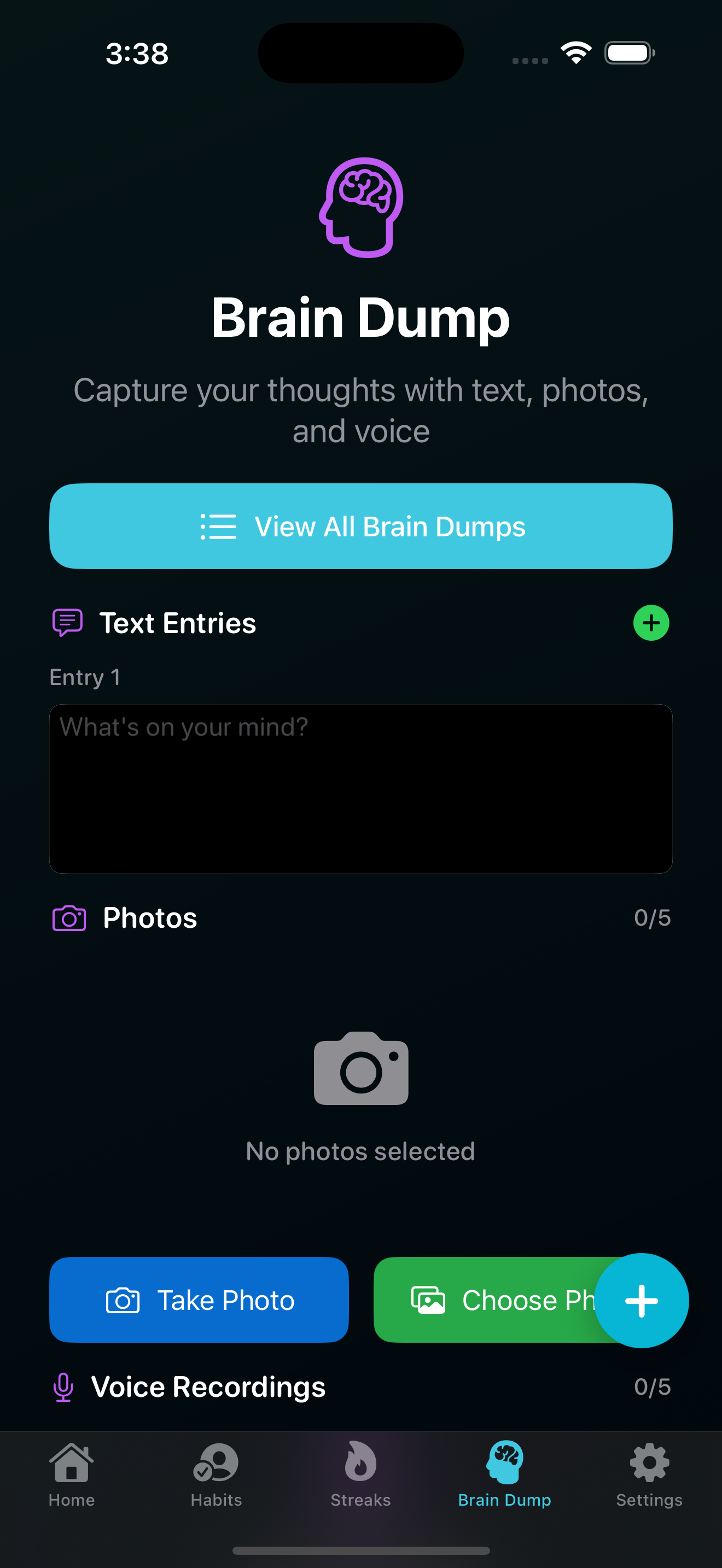Viewport: 722px width, 1568px height.
Task: Select the Brain Dump tab
Action: [x=505, y=1473]
